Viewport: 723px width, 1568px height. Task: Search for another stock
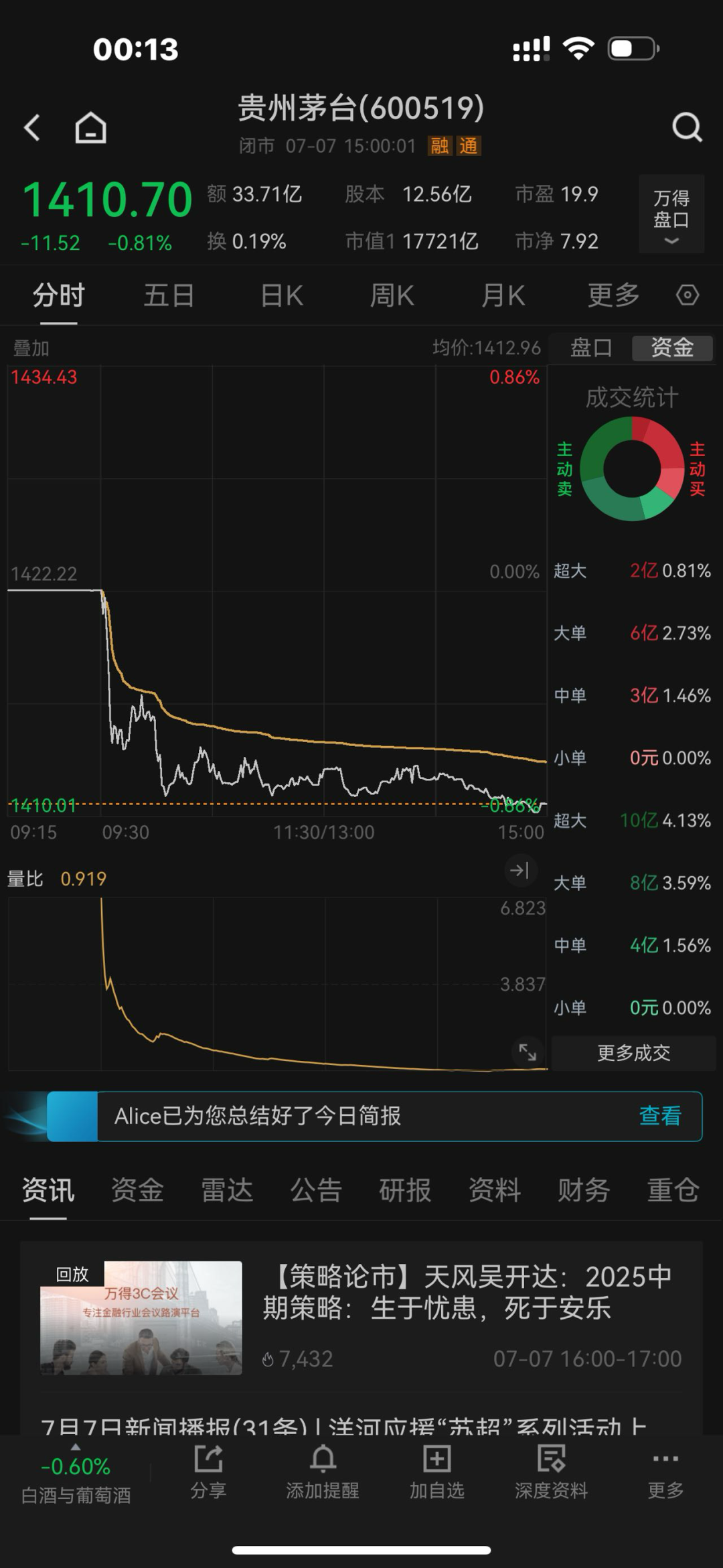tap(687, 127)
